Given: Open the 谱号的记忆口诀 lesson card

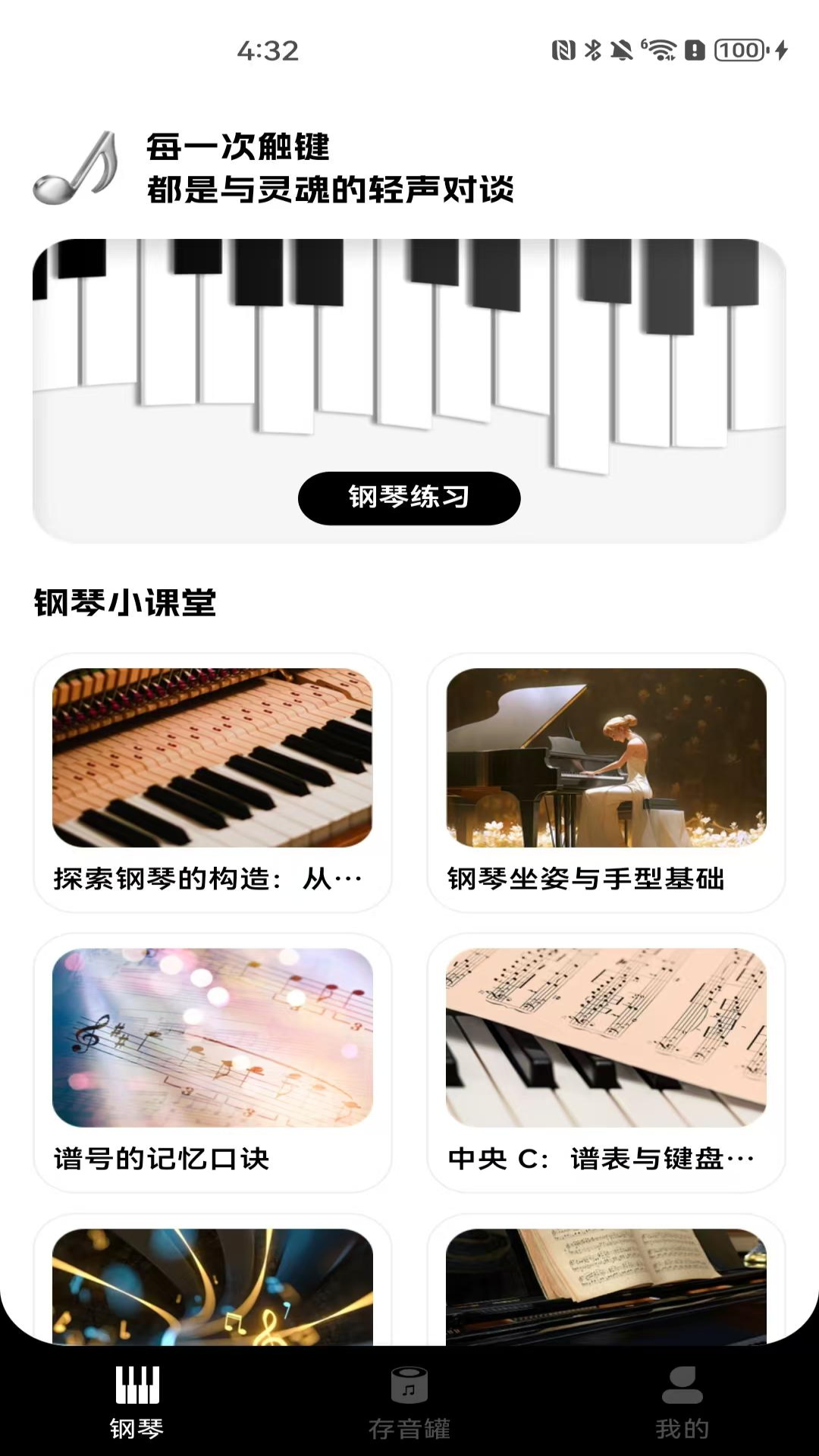Looking at the screenshot, I should click(x=212, y=1062).
